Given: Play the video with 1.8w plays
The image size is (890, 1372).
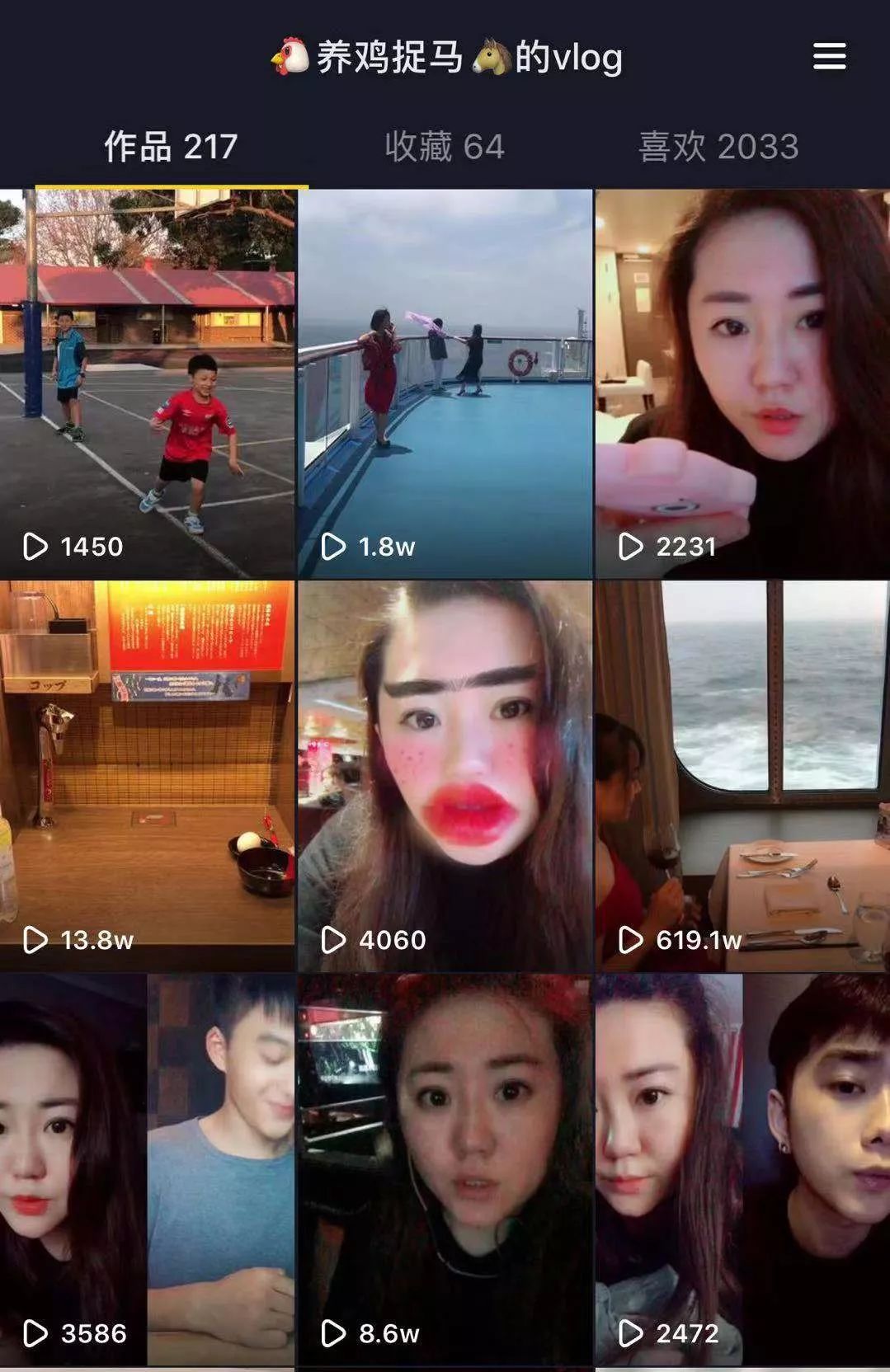Looking at the screenshot, I should pos(445,383).
